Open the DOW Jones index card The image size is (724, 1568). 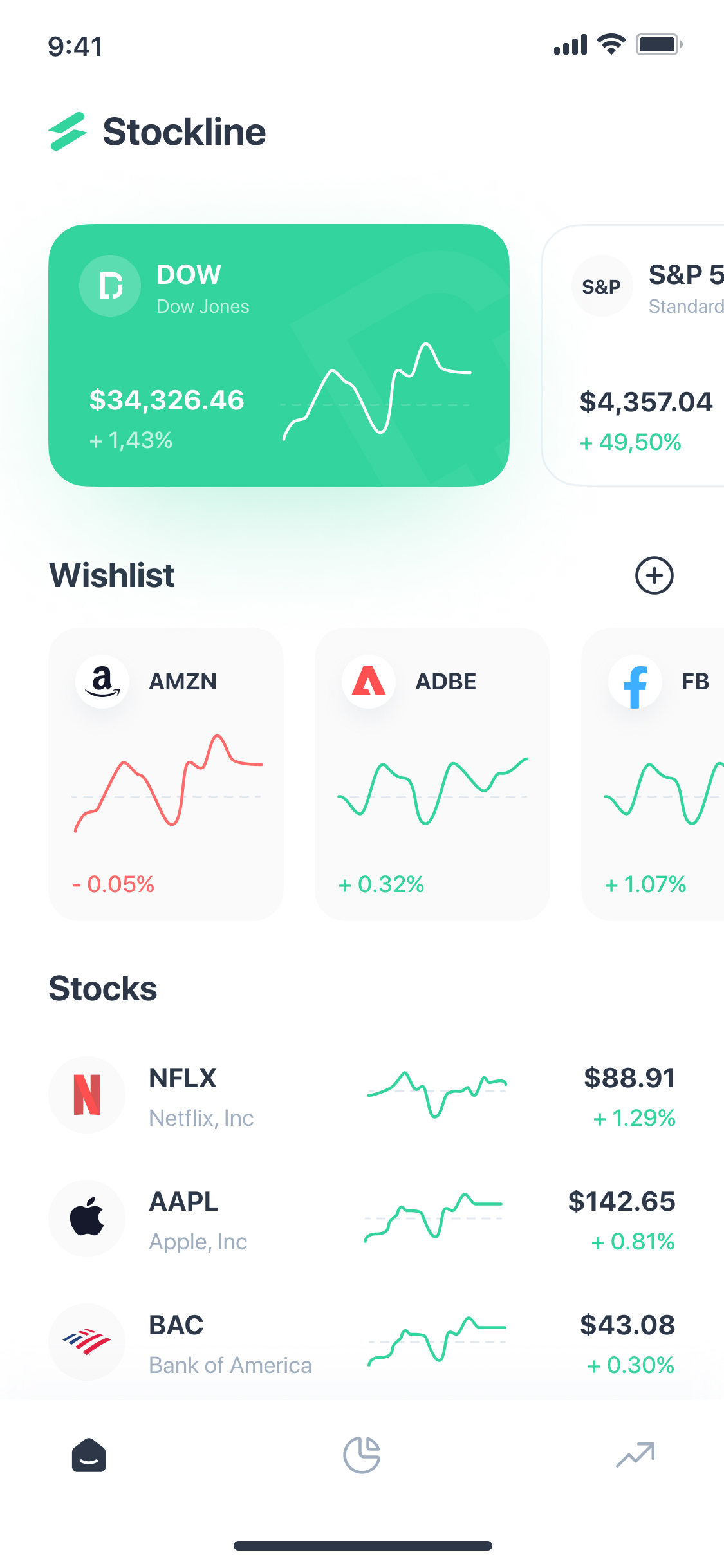point(279,355)
